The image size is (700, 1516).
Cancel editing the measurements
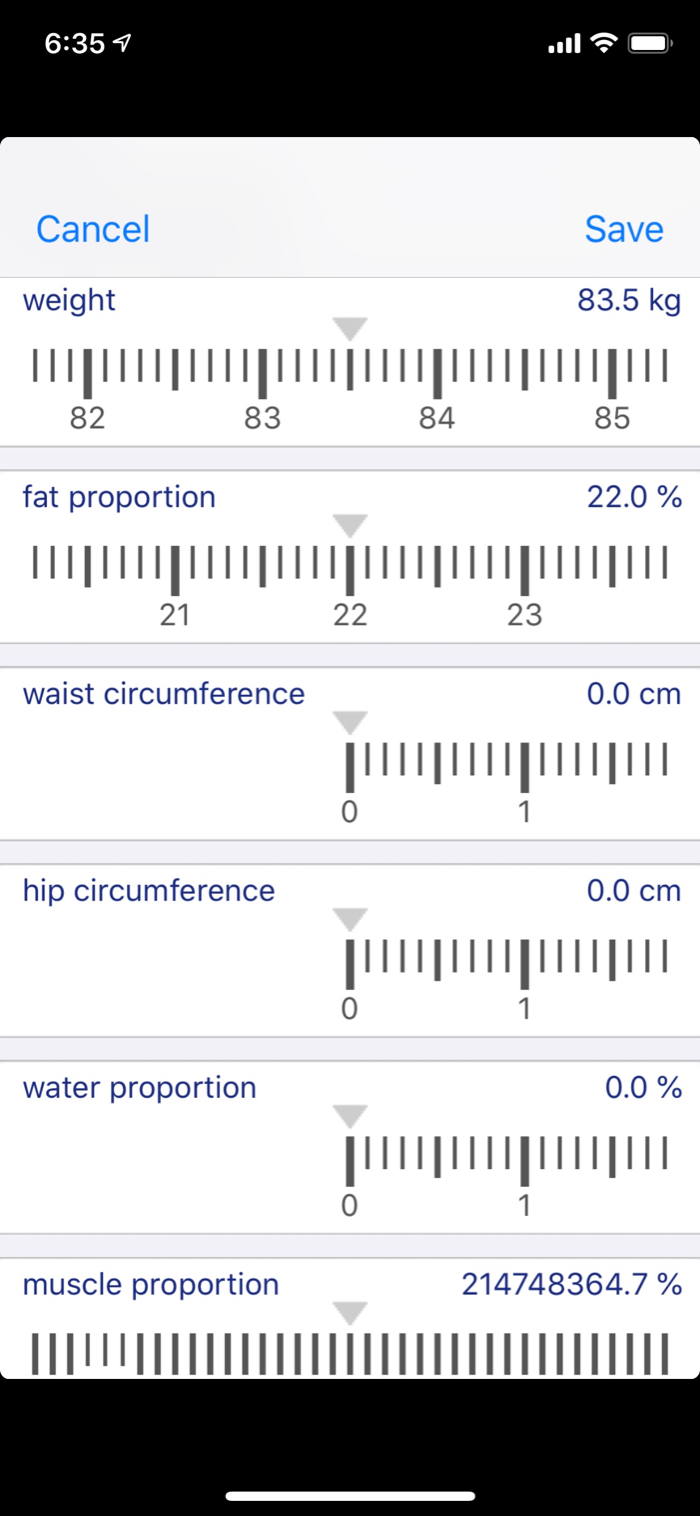point(93,229)
